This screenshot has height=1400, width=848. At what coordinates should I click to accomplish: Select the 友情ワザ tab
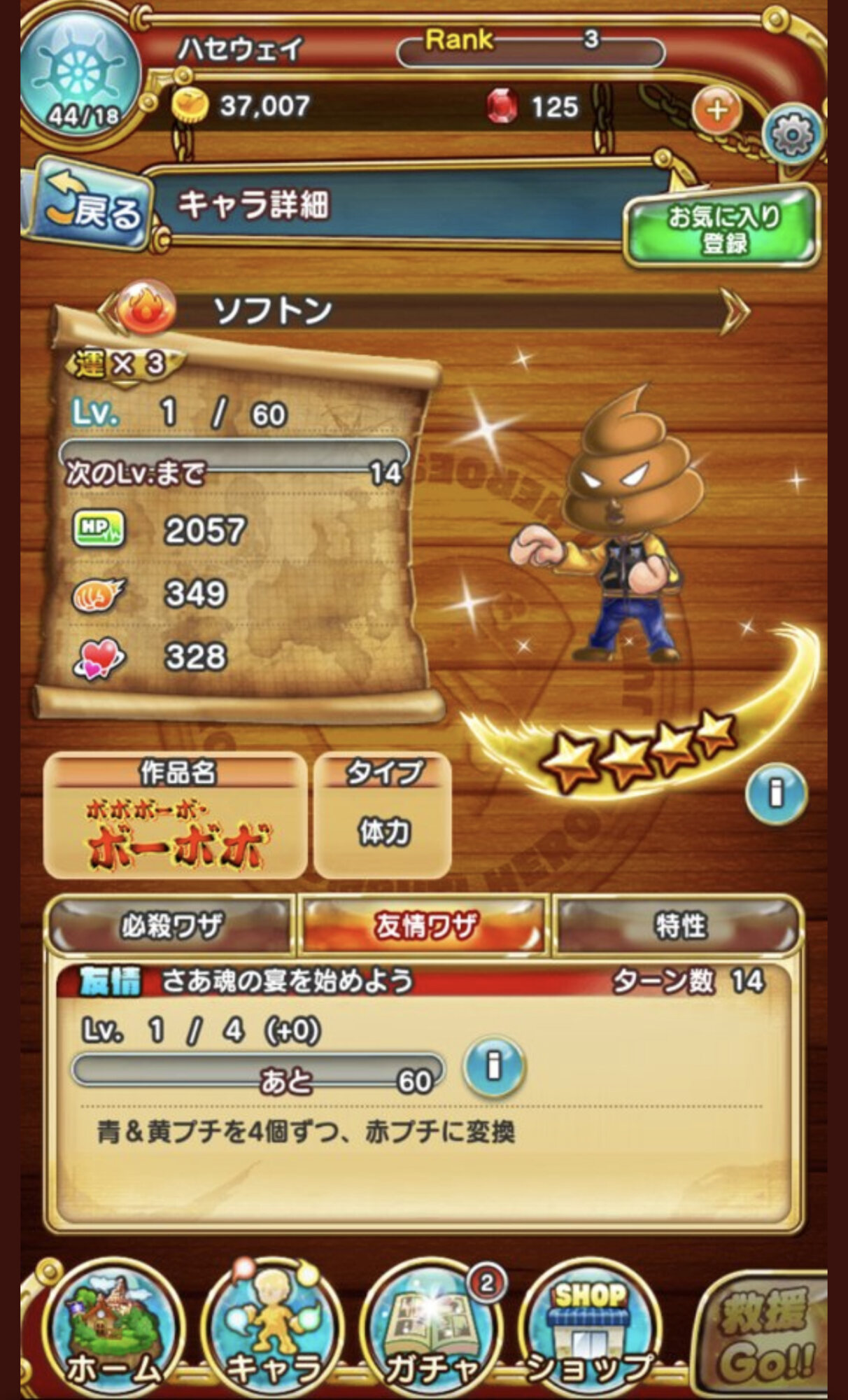coord(425,926)
